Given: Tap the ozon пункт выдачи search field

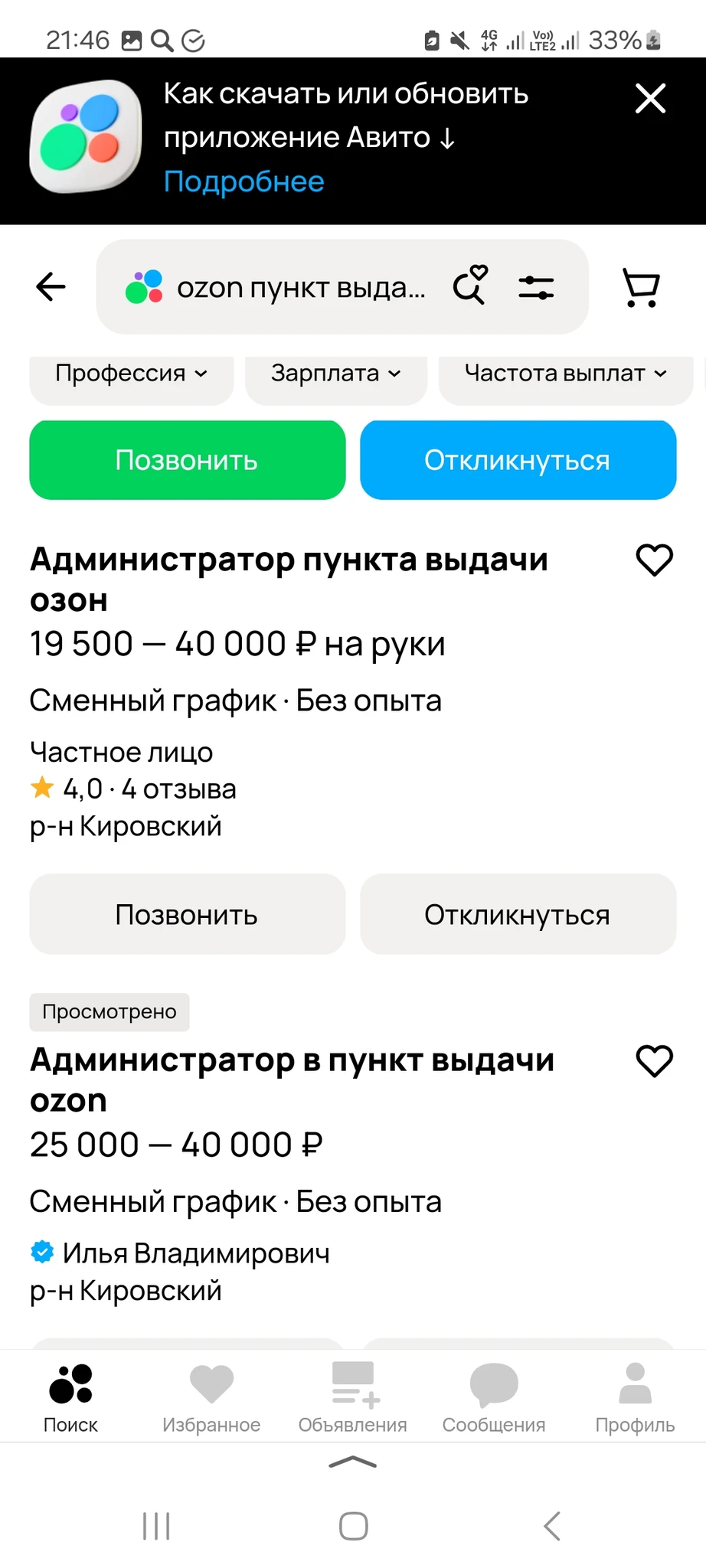Looking at the screenshot, I should 300,288.
